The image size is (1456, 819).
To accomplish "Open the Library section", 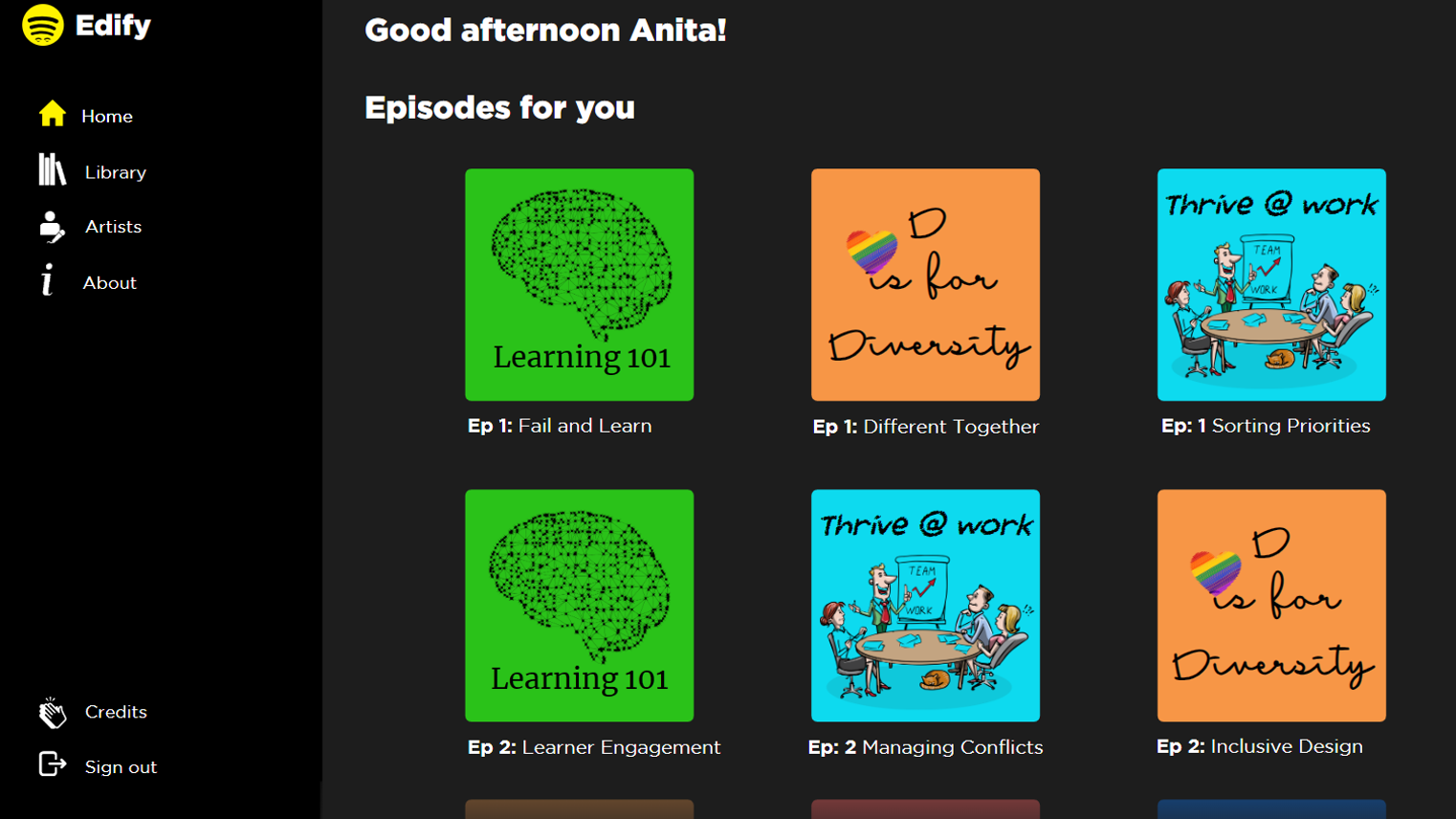I will click(x=114, y=172).
